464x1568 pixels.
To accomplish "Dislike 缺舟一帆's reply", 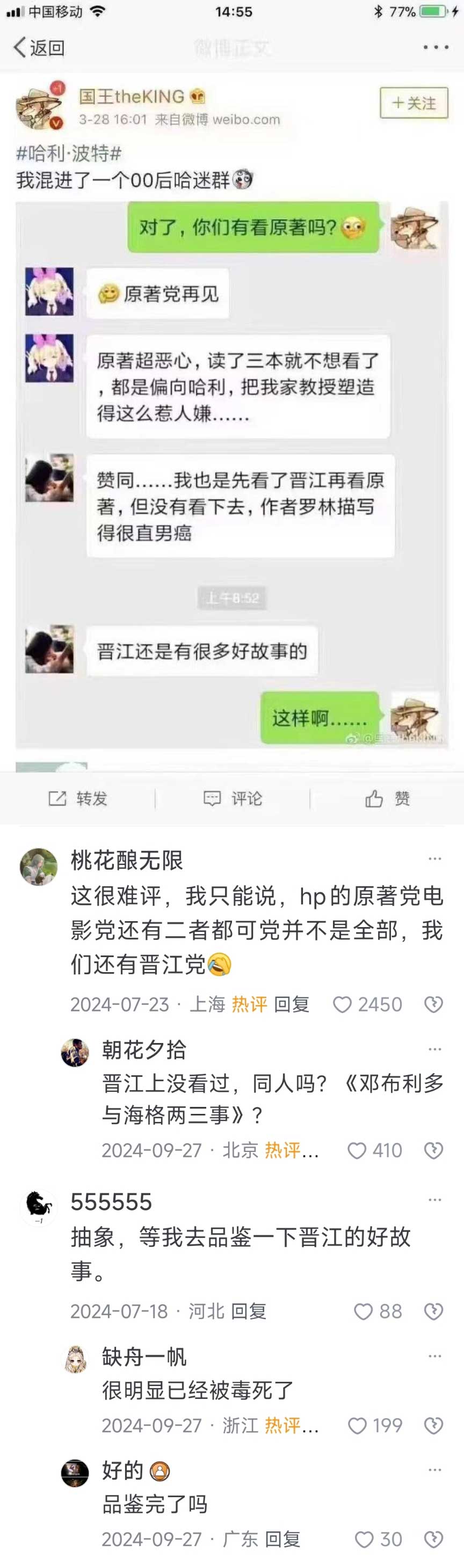I will pyautogui.click(x=433, y=1426).
